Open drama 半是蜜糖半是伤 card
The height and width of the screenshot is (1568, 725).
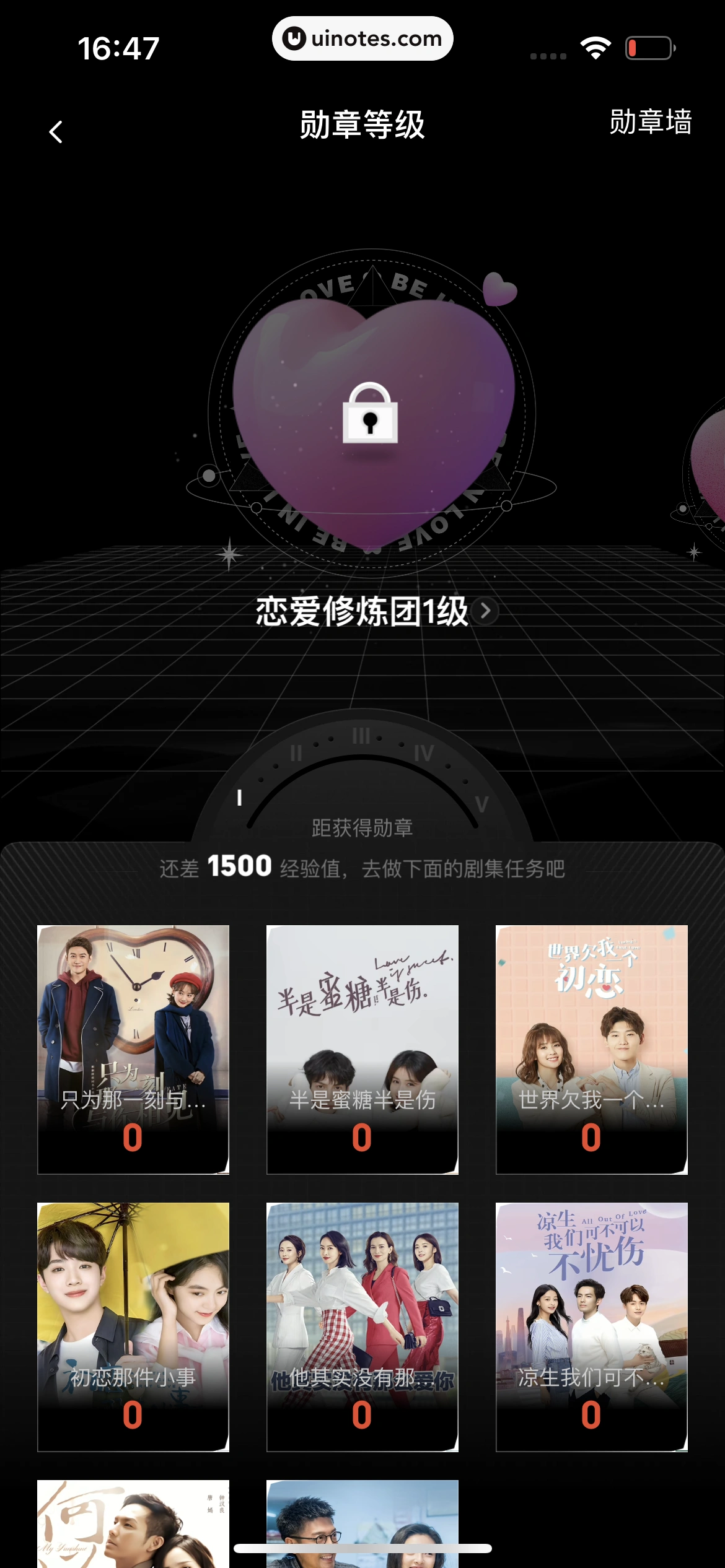(362, 1049)
